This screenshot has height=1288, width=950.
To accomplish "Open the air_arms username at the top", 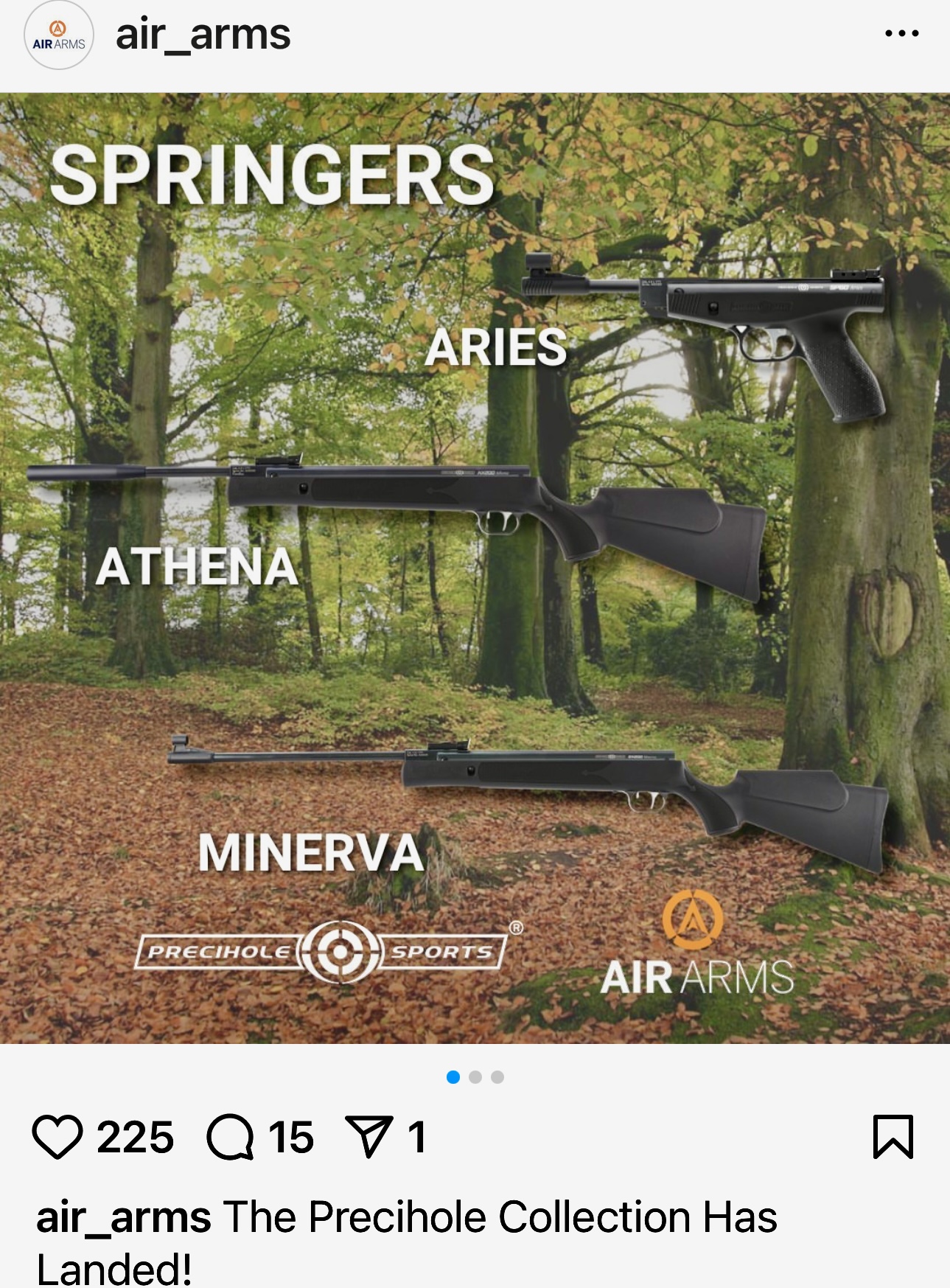I will (x=203, y=35).
